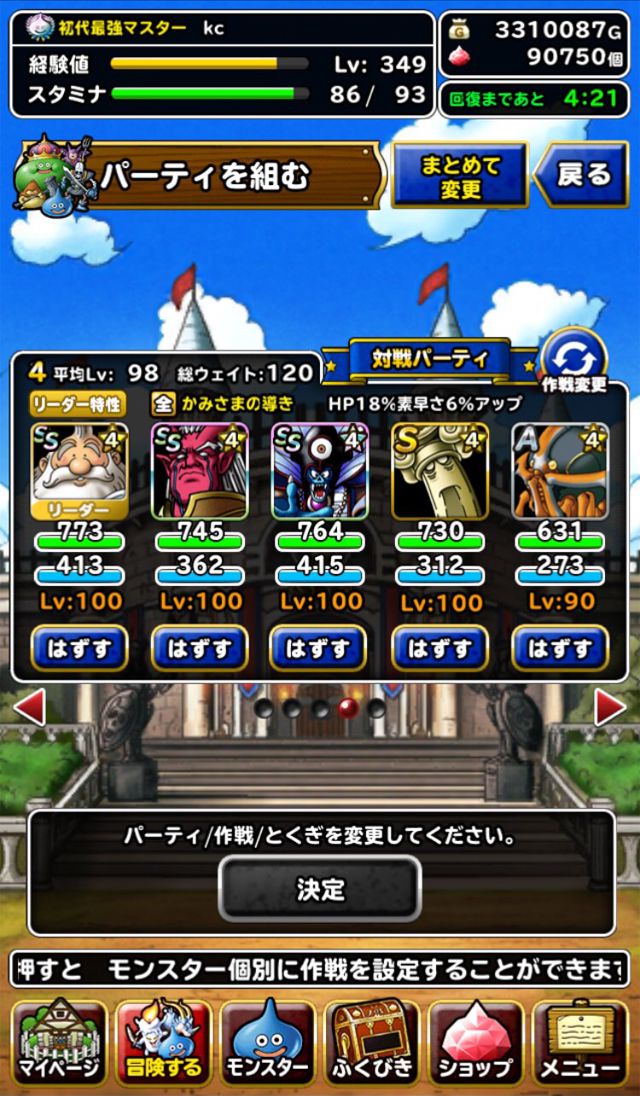The height and width of the screenshot is (1096, 640).
Task: Go back with the 戻る button
Action: click(581, 175)
